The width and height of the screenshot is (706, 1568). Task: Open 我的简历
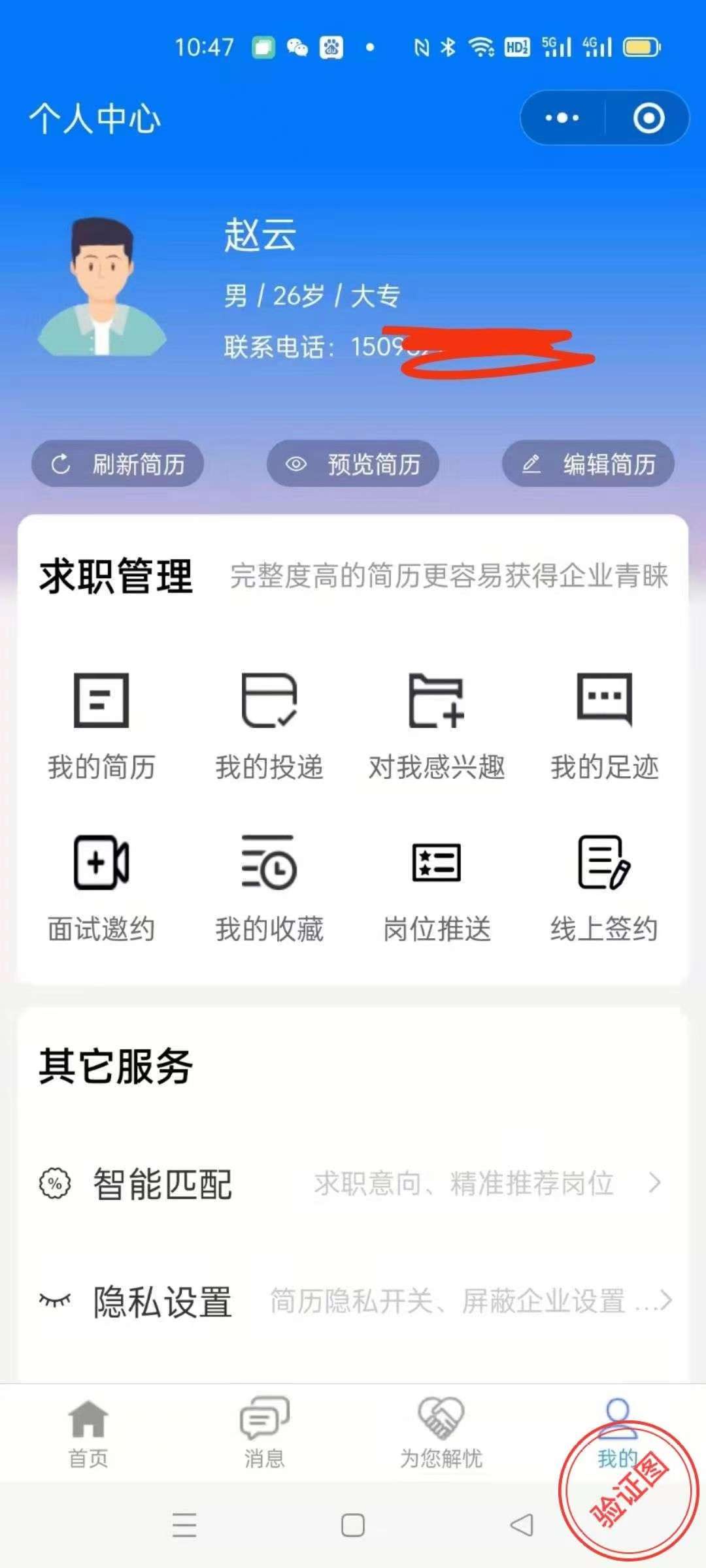click(101, 725)
